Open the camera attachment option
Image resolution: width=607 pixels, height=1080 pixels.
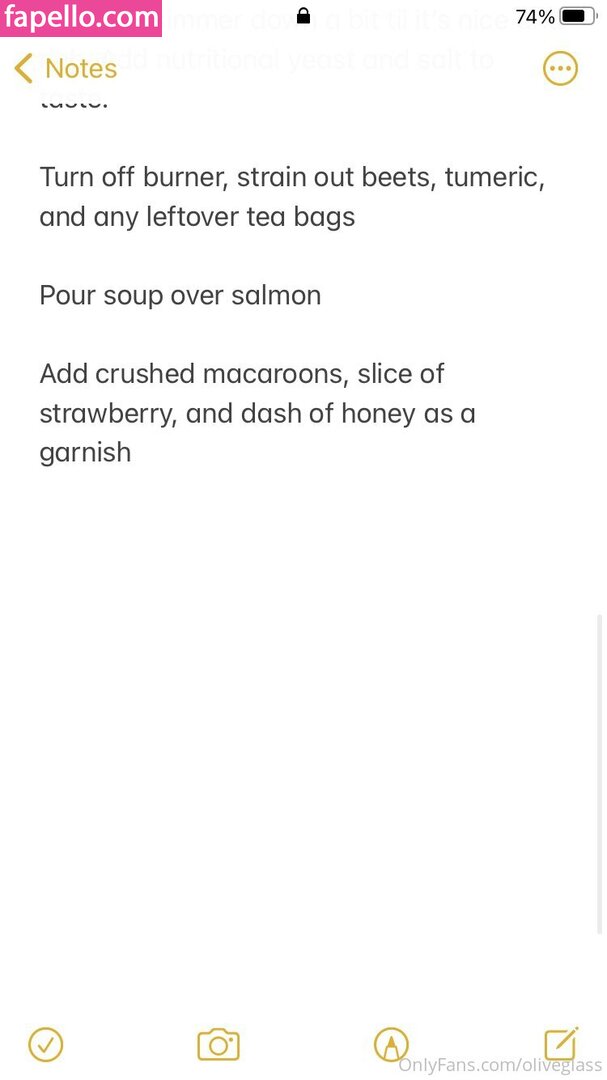coord(218,1044)
